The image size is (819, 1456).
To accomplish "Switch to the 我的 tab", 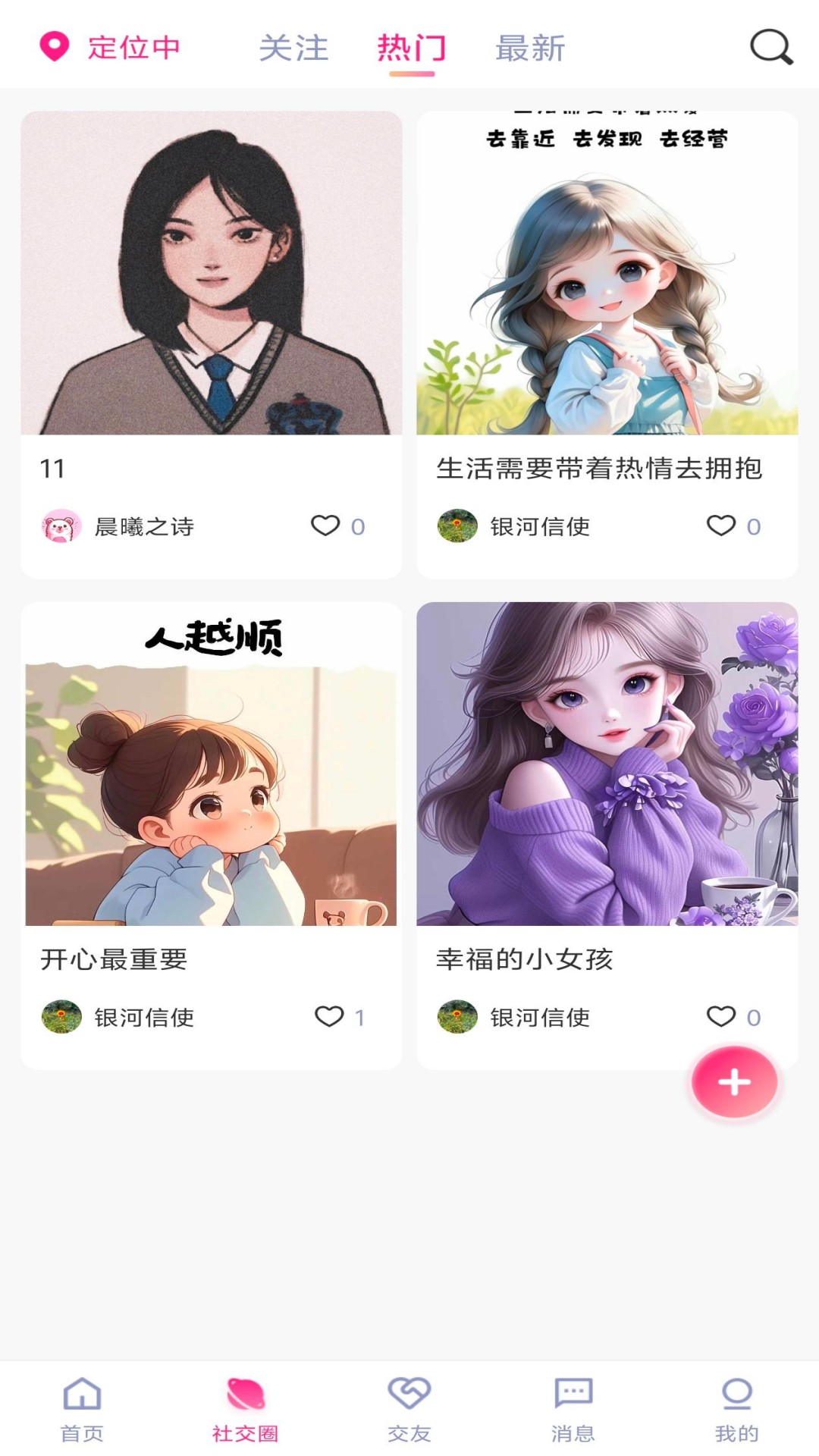I will (736, 1409).
